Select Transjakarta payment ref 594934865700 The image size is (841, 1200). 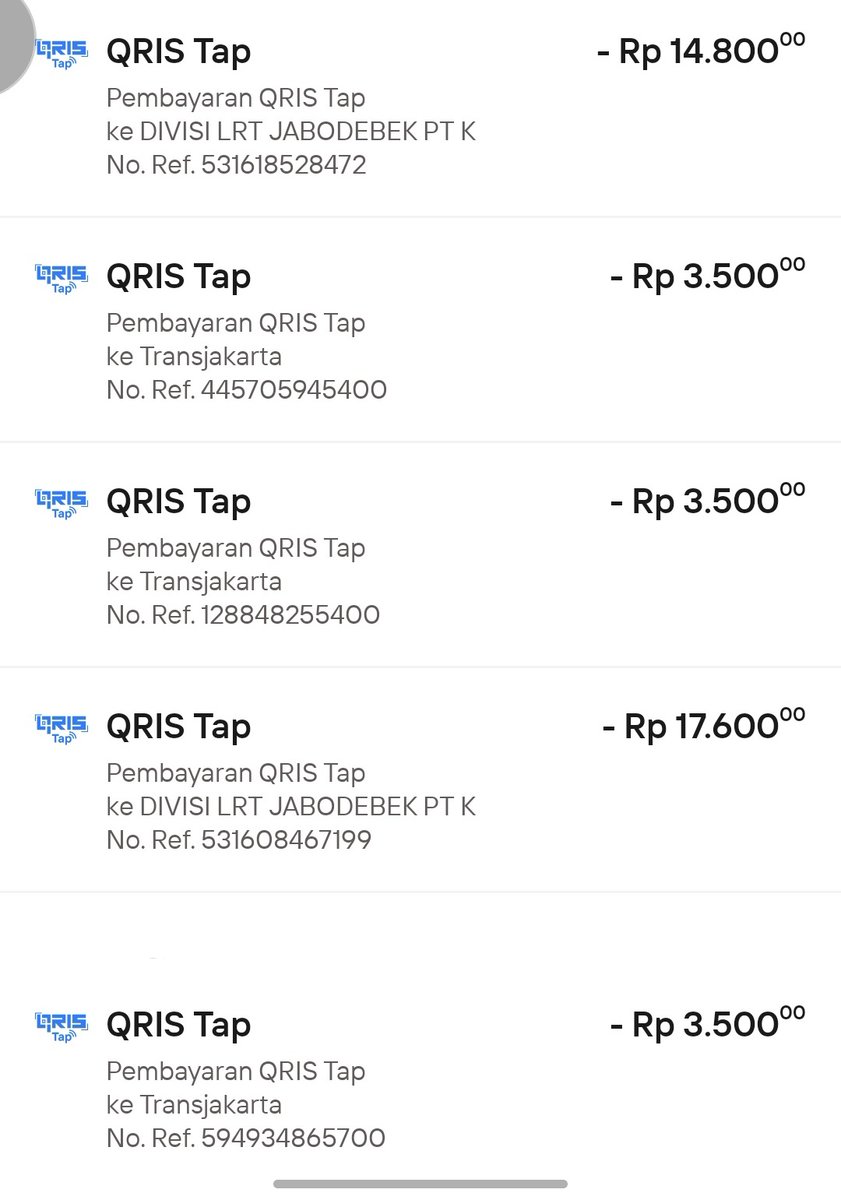420,1078
